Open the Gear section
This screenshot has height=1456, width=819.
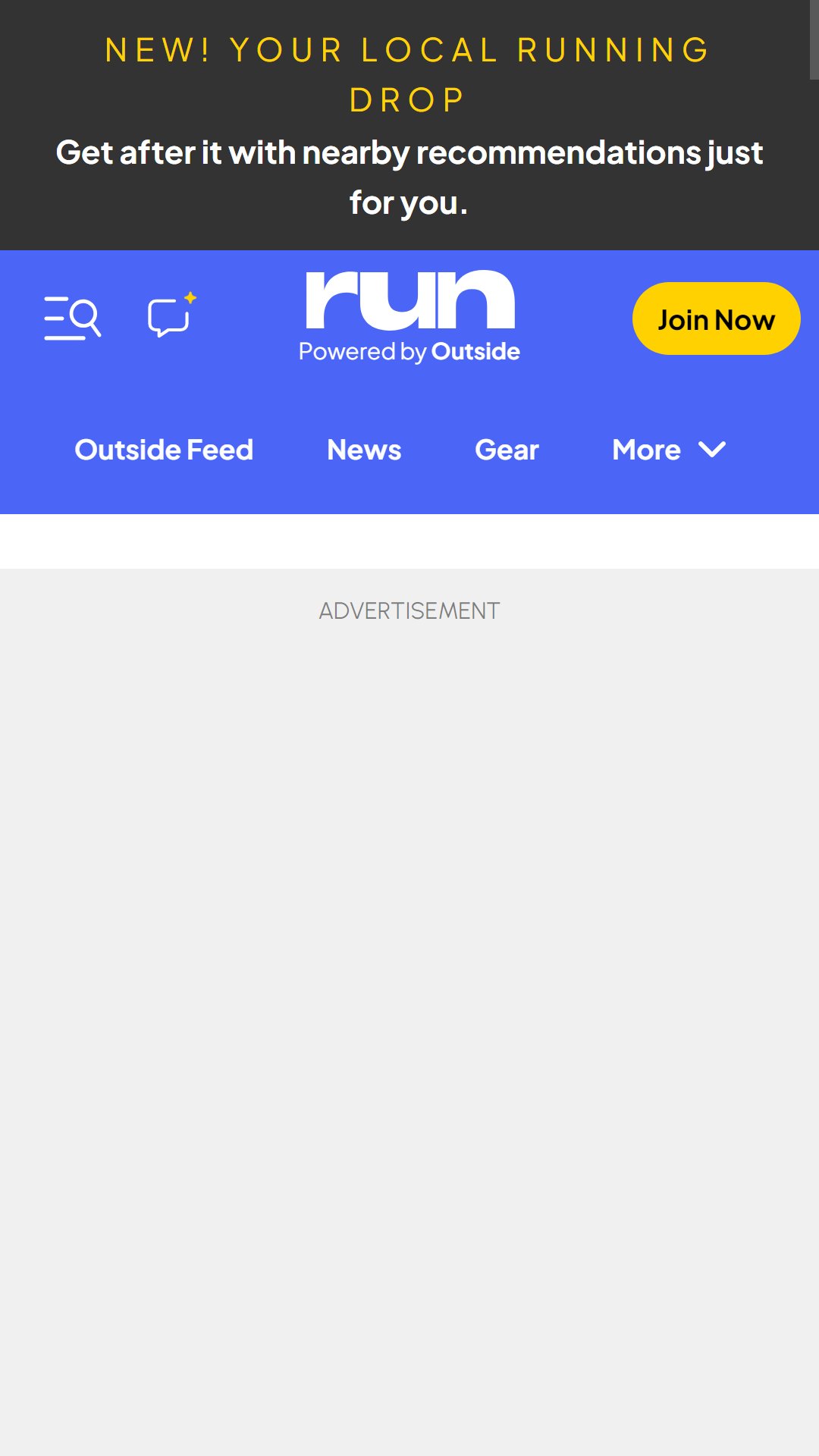tap(507, 450)
